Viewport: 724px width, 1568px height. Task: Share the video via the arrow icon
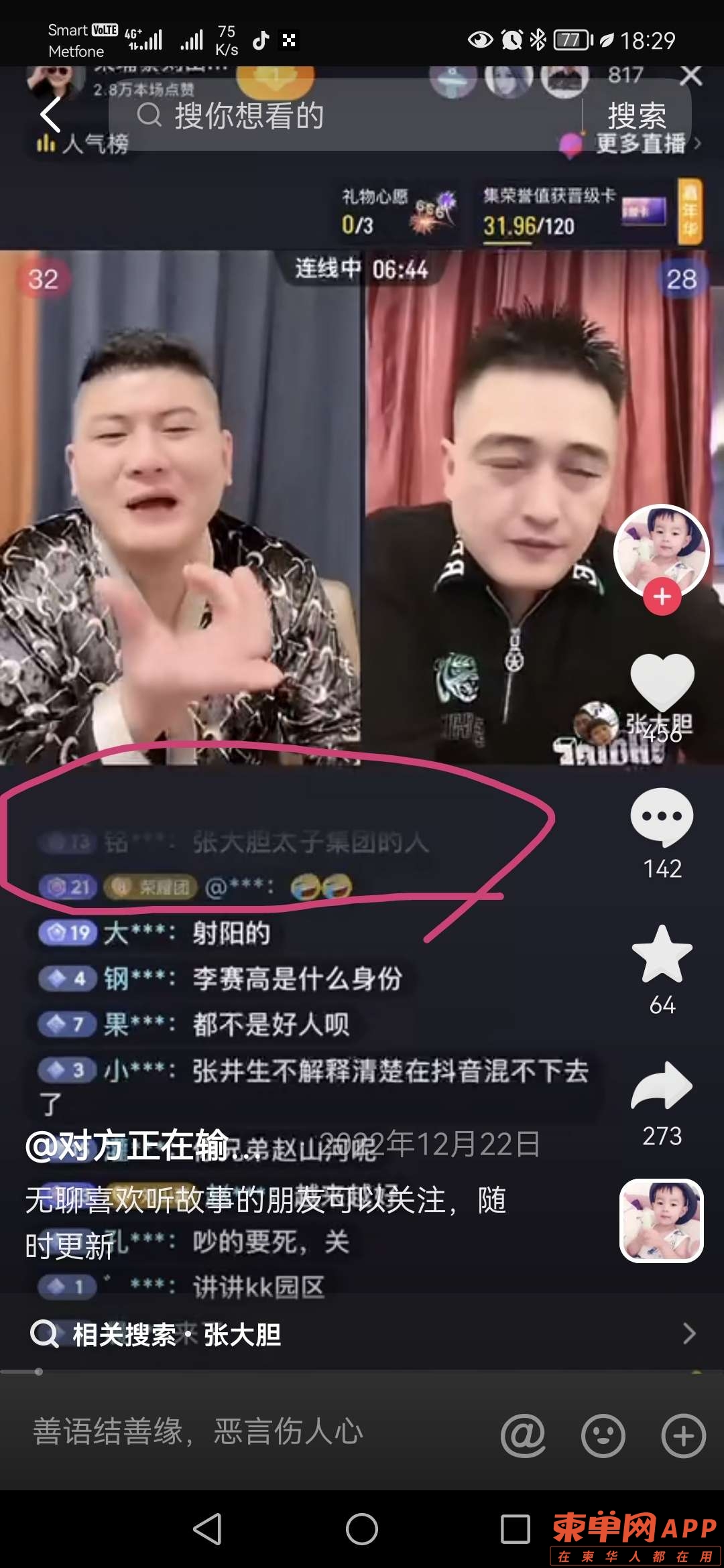point(662,1086)
